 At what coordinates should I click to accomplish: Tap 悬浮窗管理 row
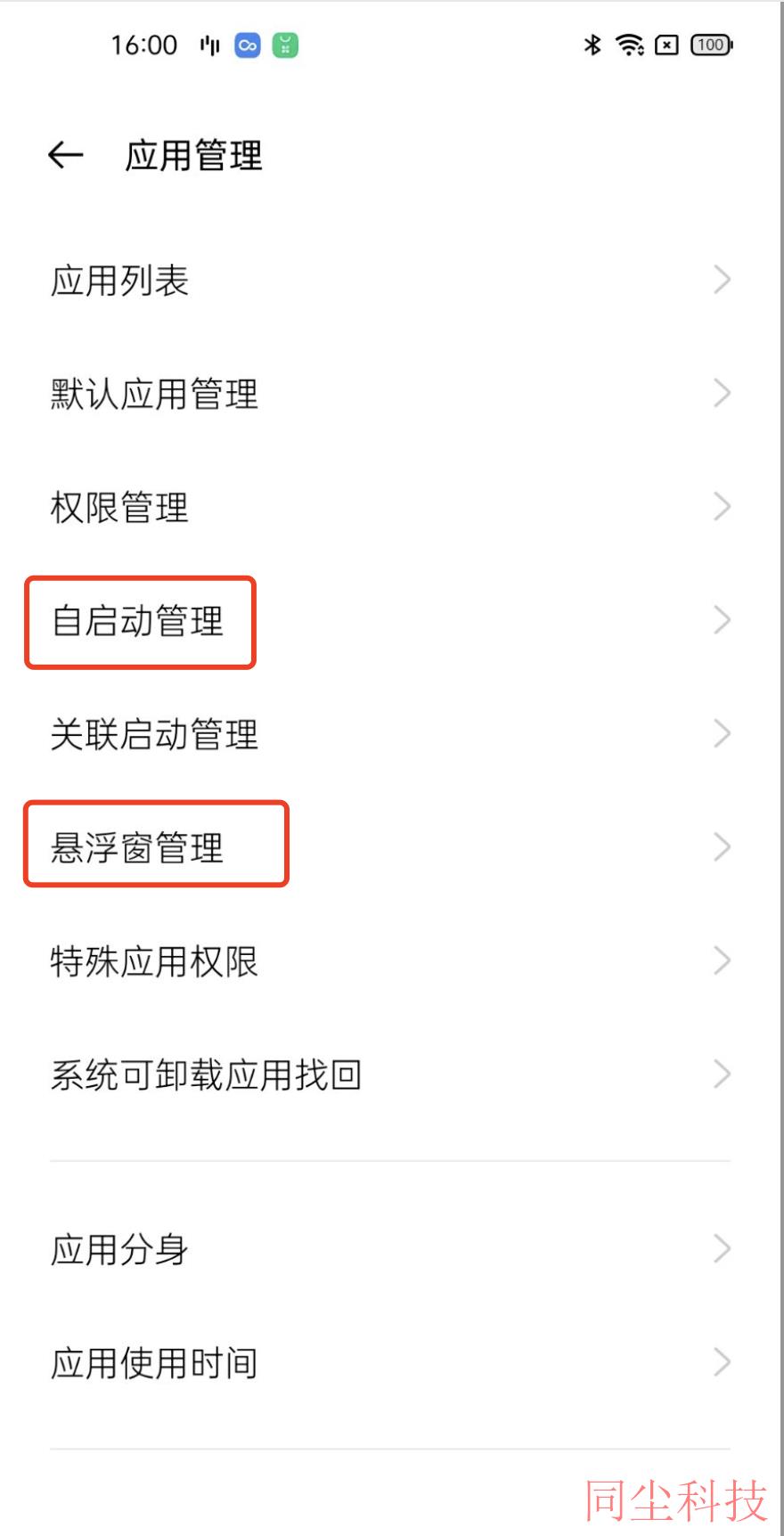click(390, 847)
